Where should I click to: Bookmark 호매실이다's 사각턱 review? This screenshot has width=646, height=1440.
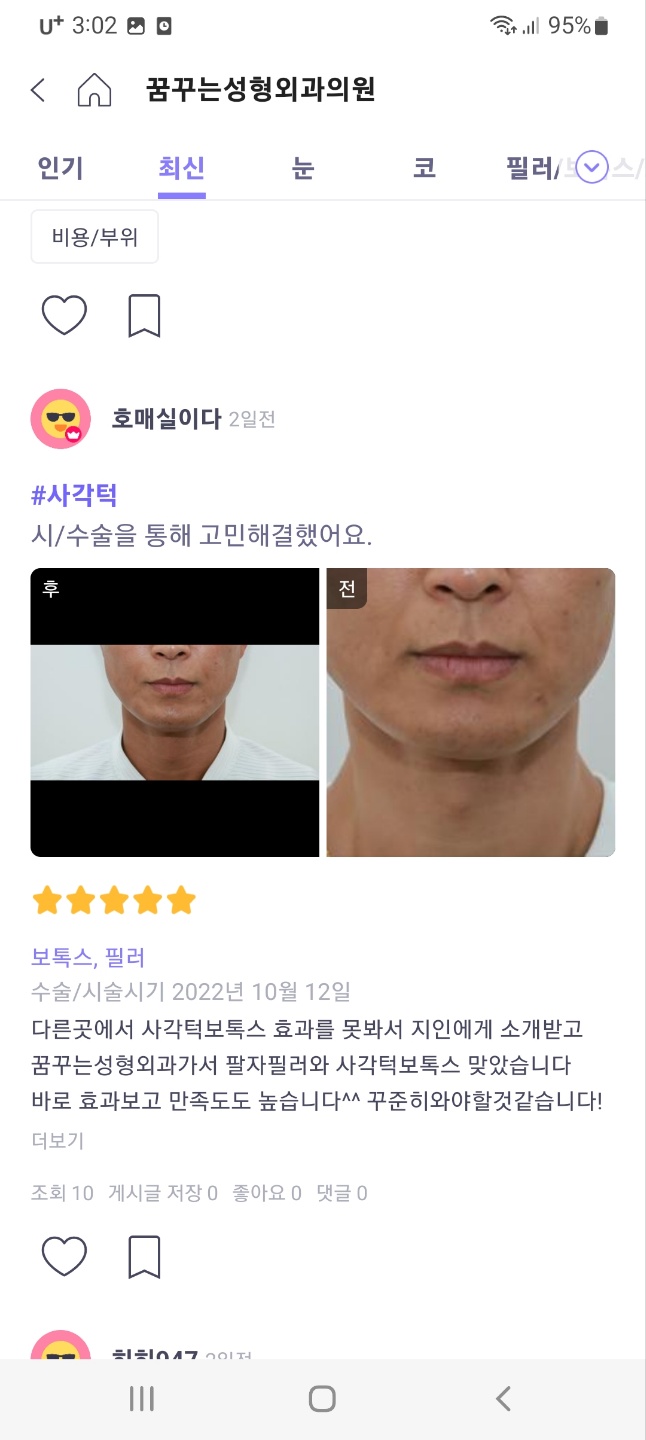(x=144, y=1256)
